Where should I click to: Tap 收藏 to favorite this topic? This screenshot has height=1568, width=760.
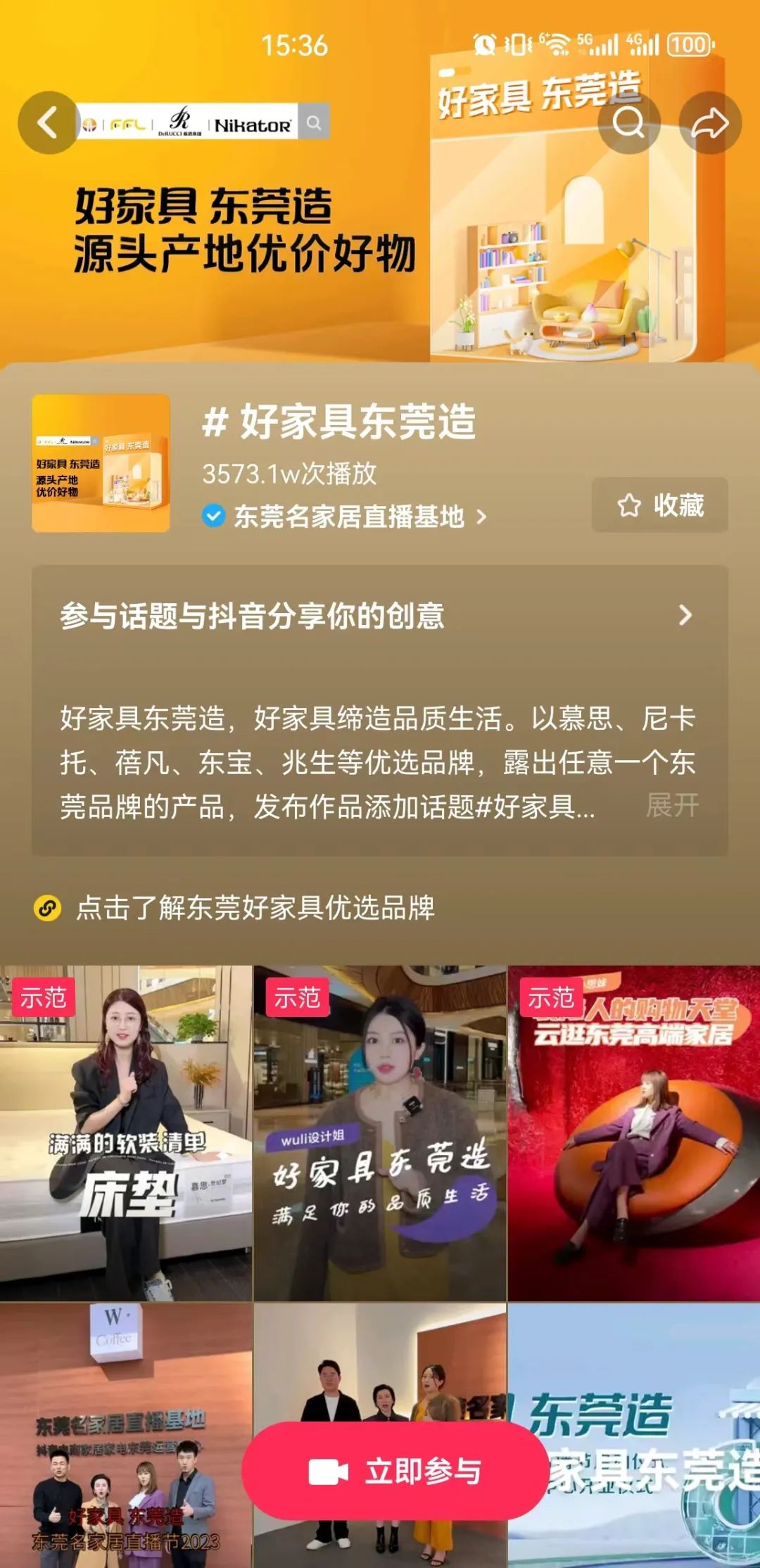(660, 505)
